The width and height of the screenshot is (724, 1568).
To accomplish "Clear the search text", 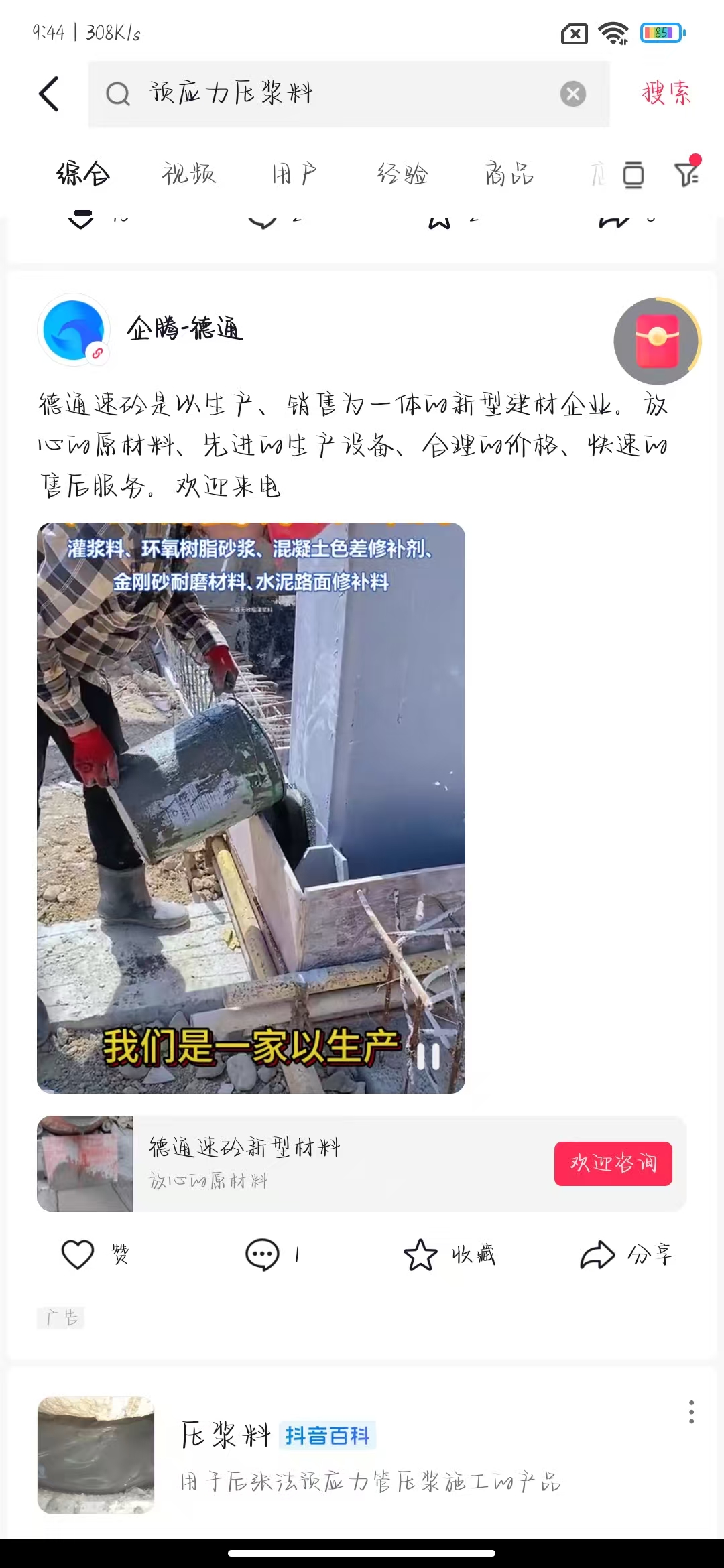I will tap(572, 94).
